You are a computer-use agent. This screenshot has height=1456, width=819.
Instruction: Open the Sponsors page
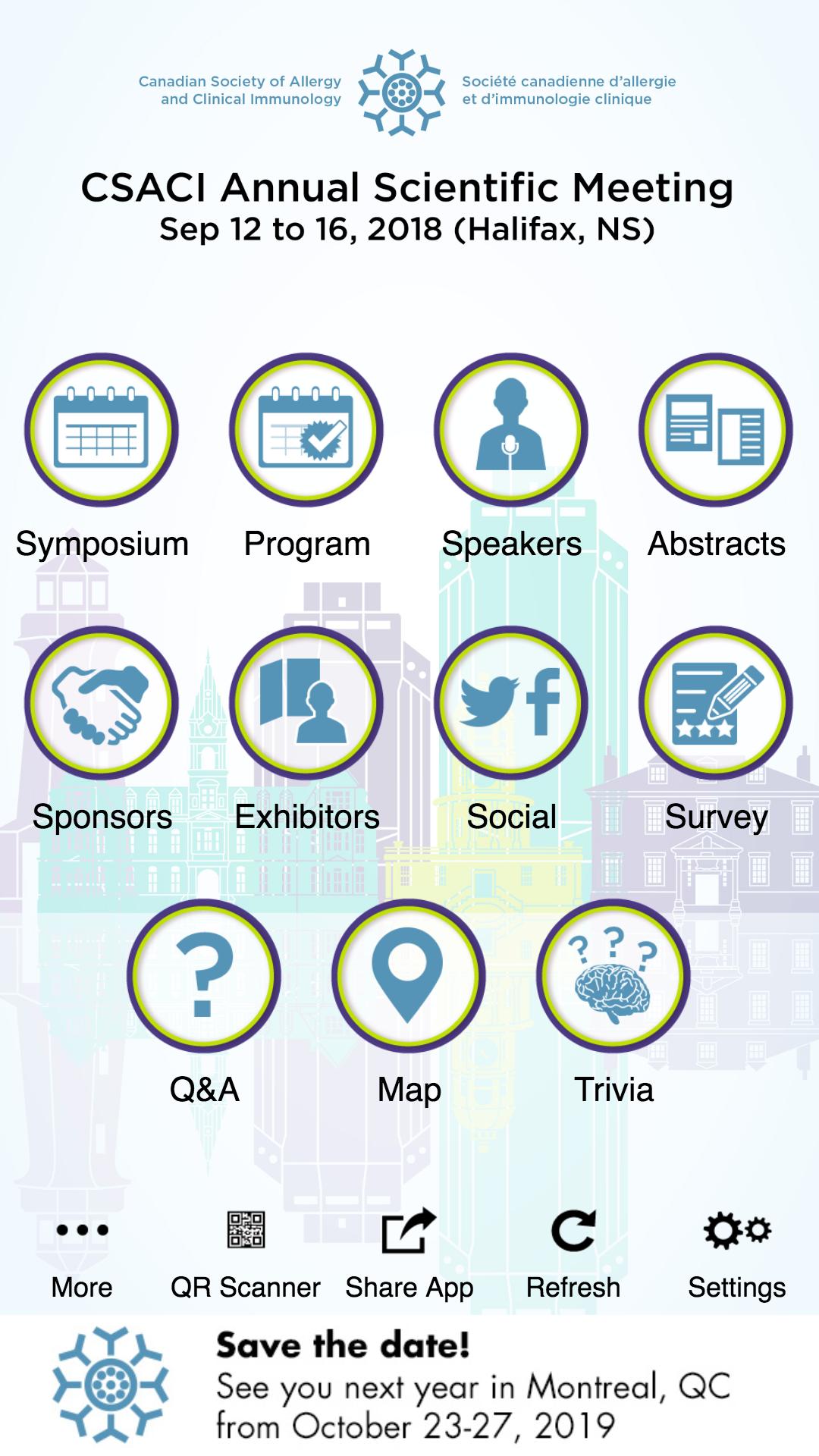102,703
